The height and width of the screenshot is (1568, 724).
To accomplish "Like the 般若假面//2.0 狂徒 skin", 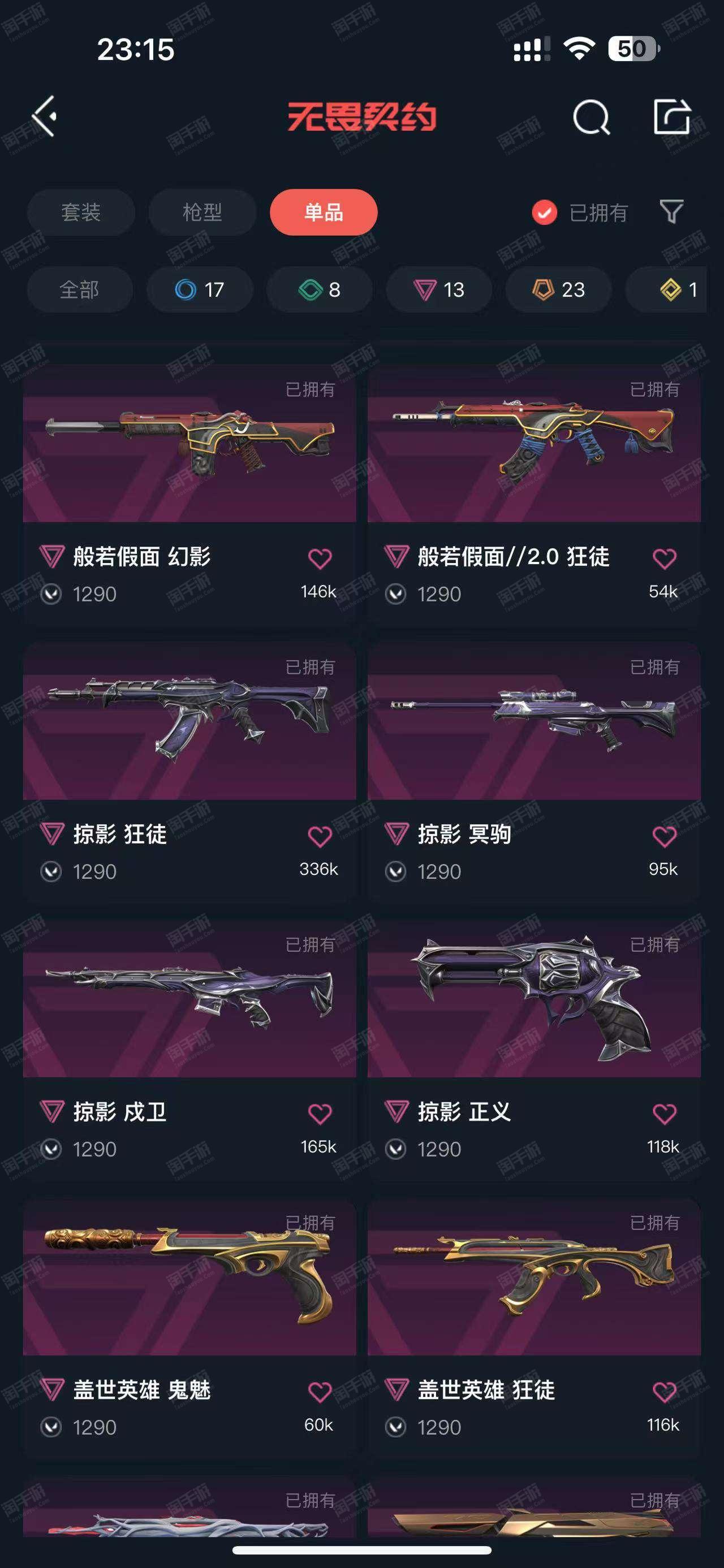I will pos(664,559).
